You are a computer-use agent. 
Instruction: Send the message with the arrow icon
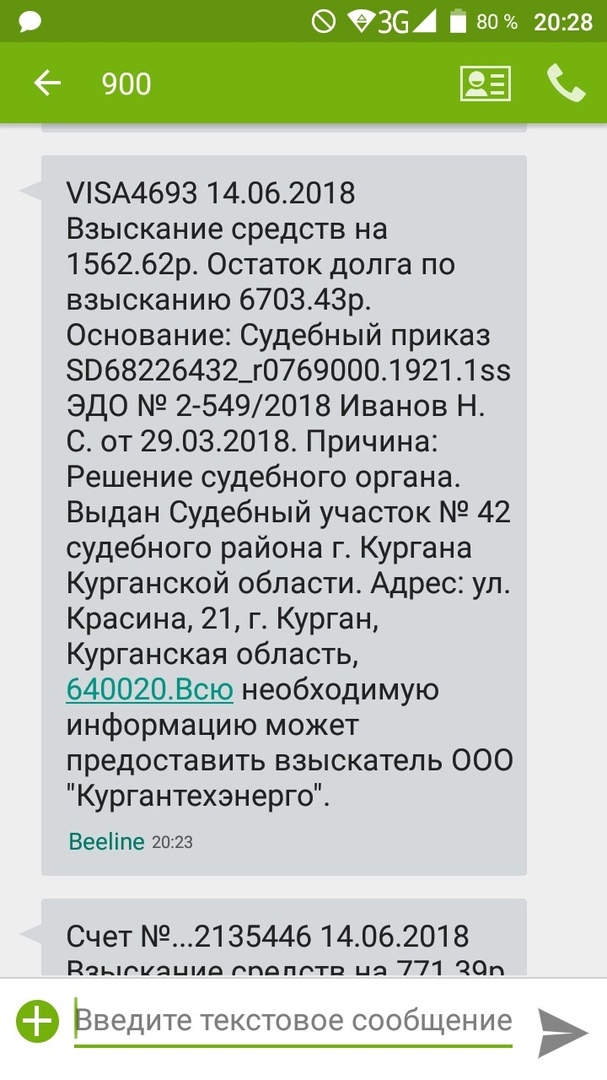(x=562, y=1032)
